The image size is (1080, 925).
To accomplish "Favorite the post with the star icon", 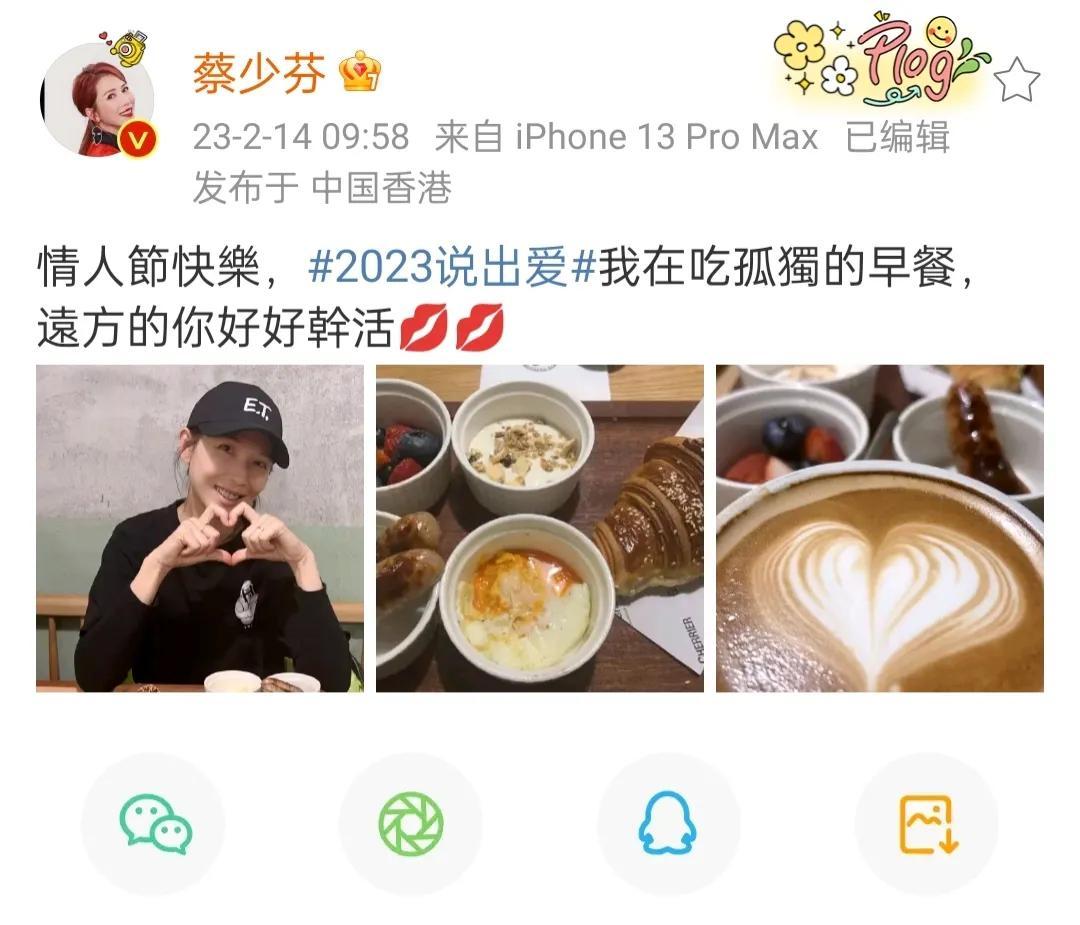I will [1017, 80].
